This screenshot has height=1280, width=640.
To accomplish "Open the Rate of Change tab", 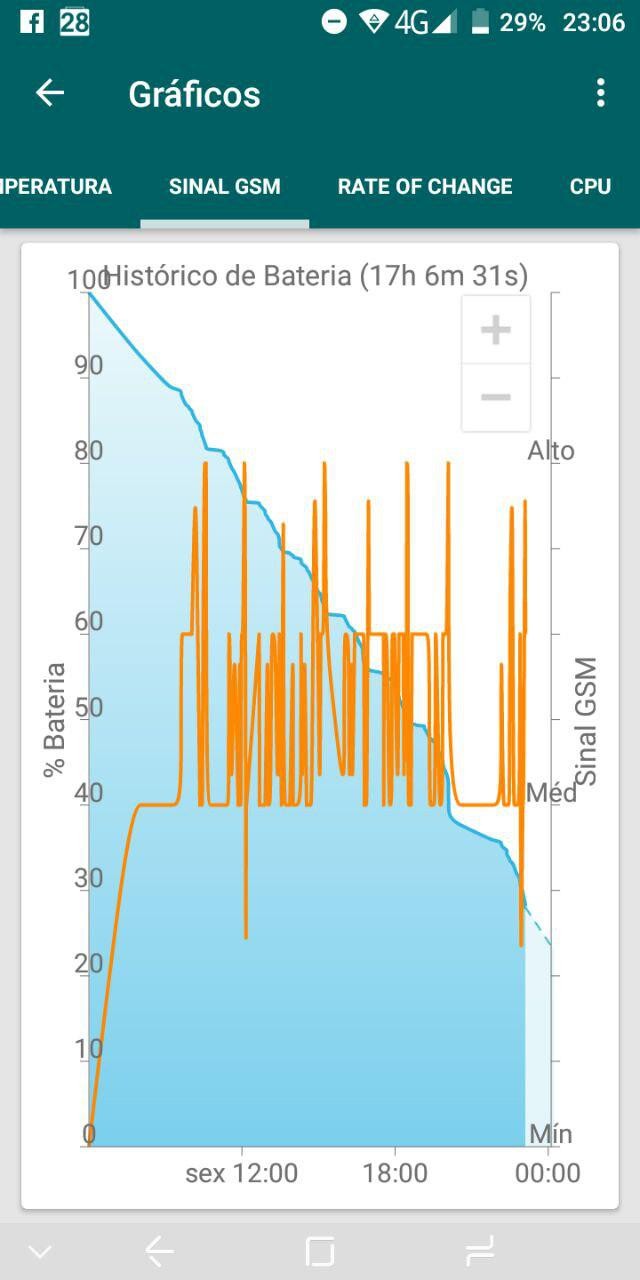I will pos(425,187).
